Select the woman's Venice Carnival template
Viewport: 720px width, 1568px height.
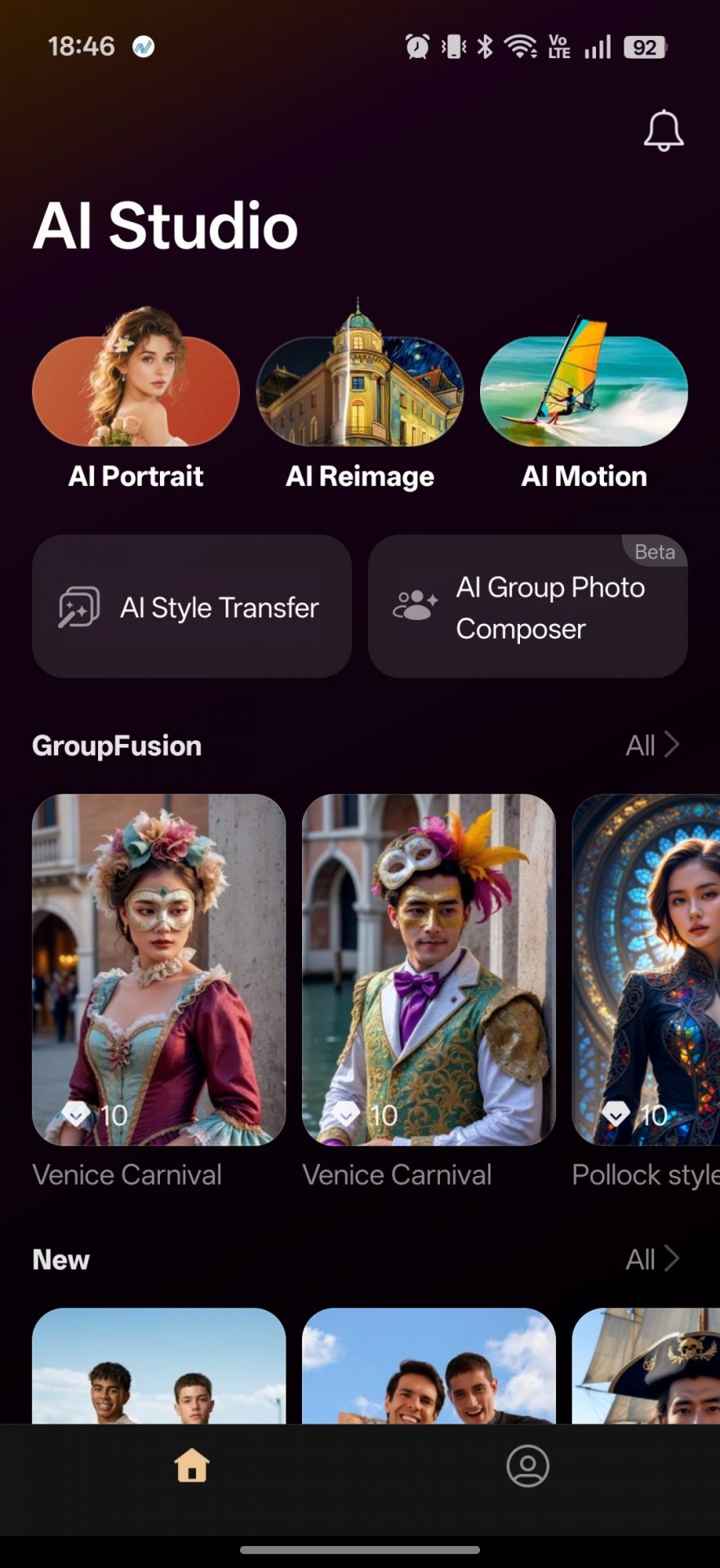click(158, 969)
